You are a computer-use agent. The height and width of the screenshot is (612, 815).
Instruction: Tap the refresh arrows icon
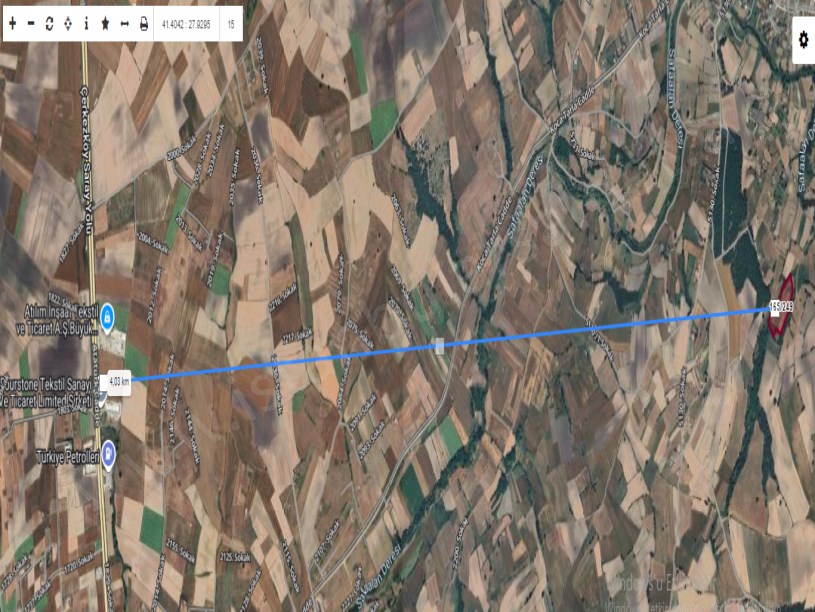[x=48, y=23]
